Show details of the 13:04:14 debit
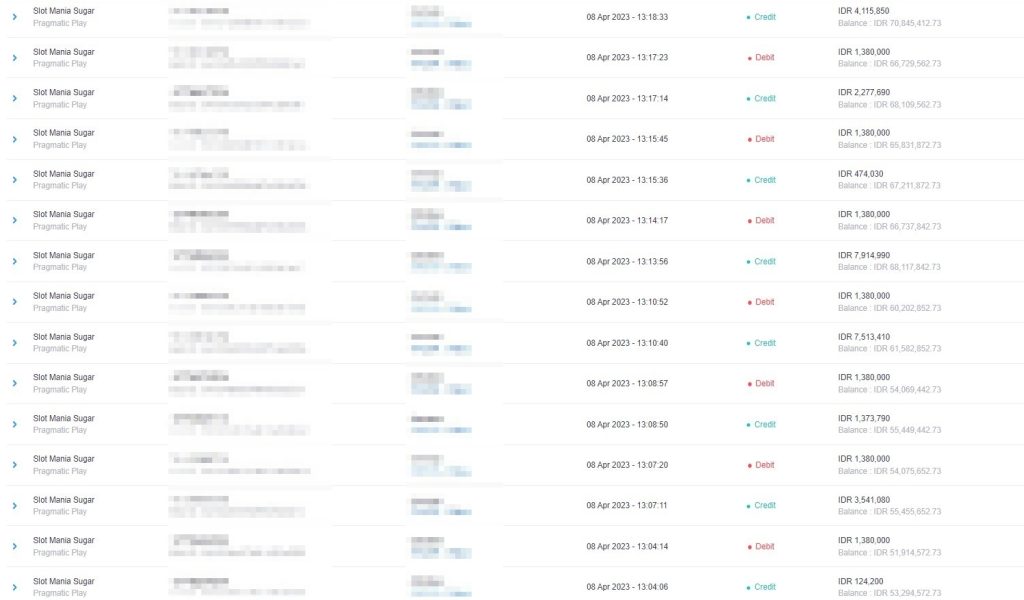 [15, 546]
